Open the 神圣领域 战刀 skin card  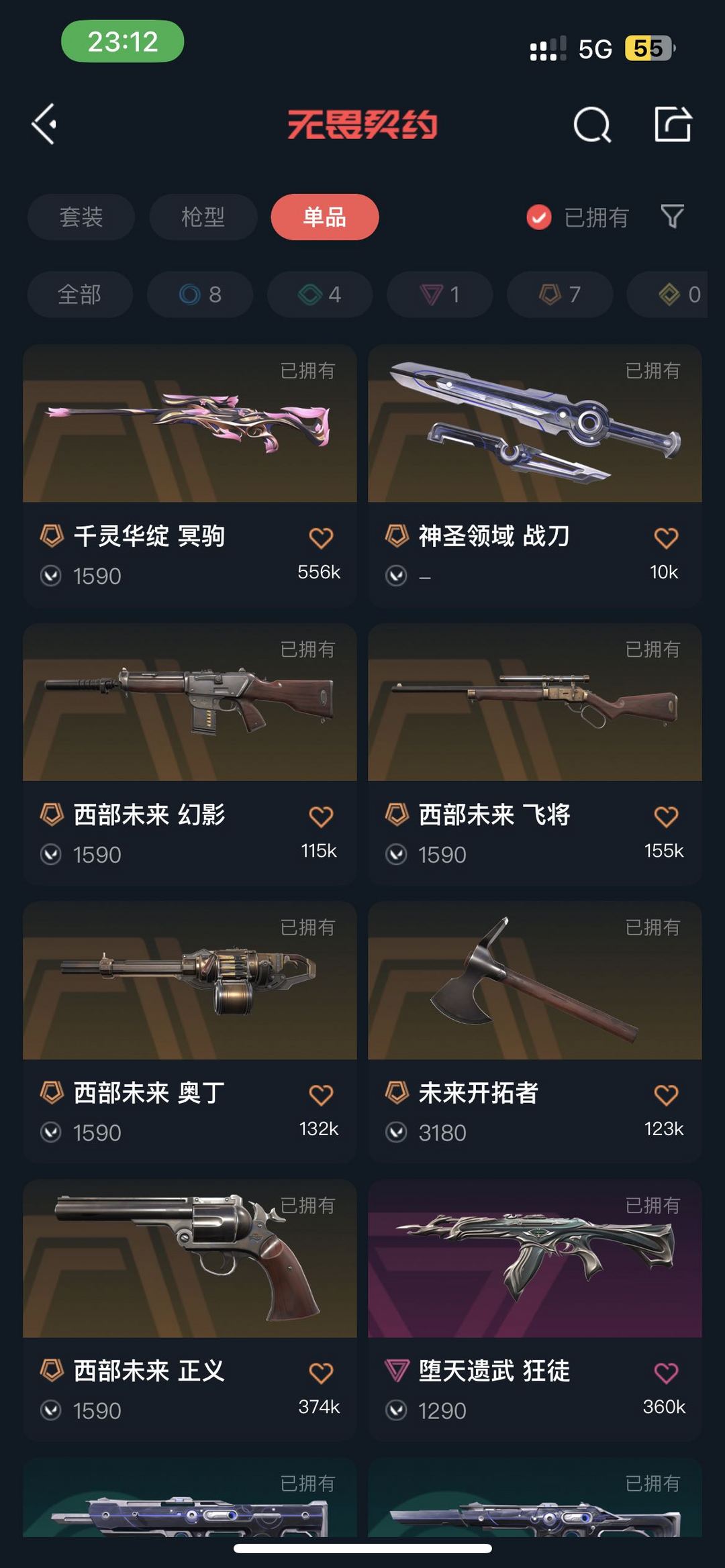point(535,476)
